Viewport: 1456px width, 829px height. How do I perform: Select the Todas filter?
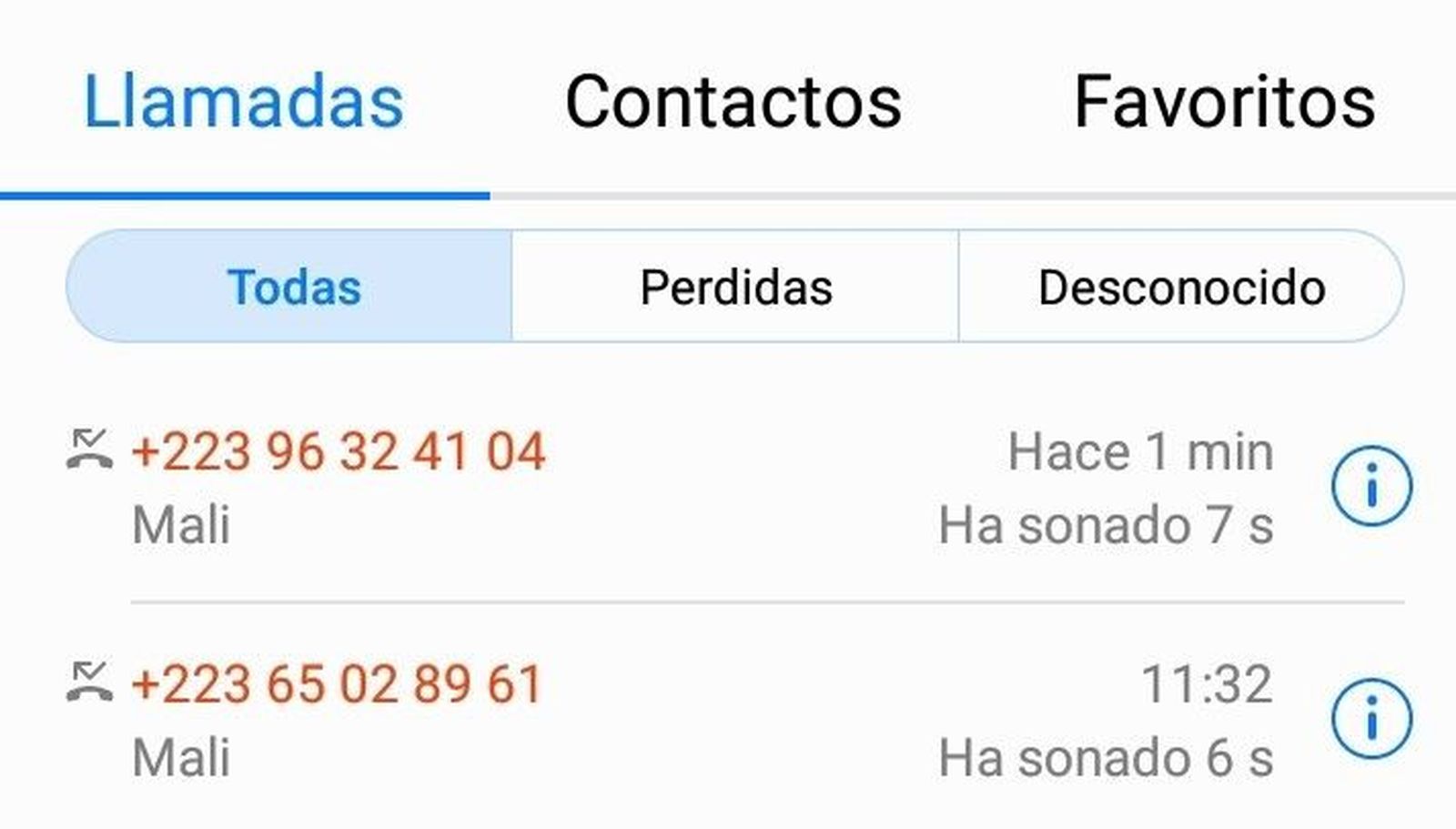tap(293, 288)
